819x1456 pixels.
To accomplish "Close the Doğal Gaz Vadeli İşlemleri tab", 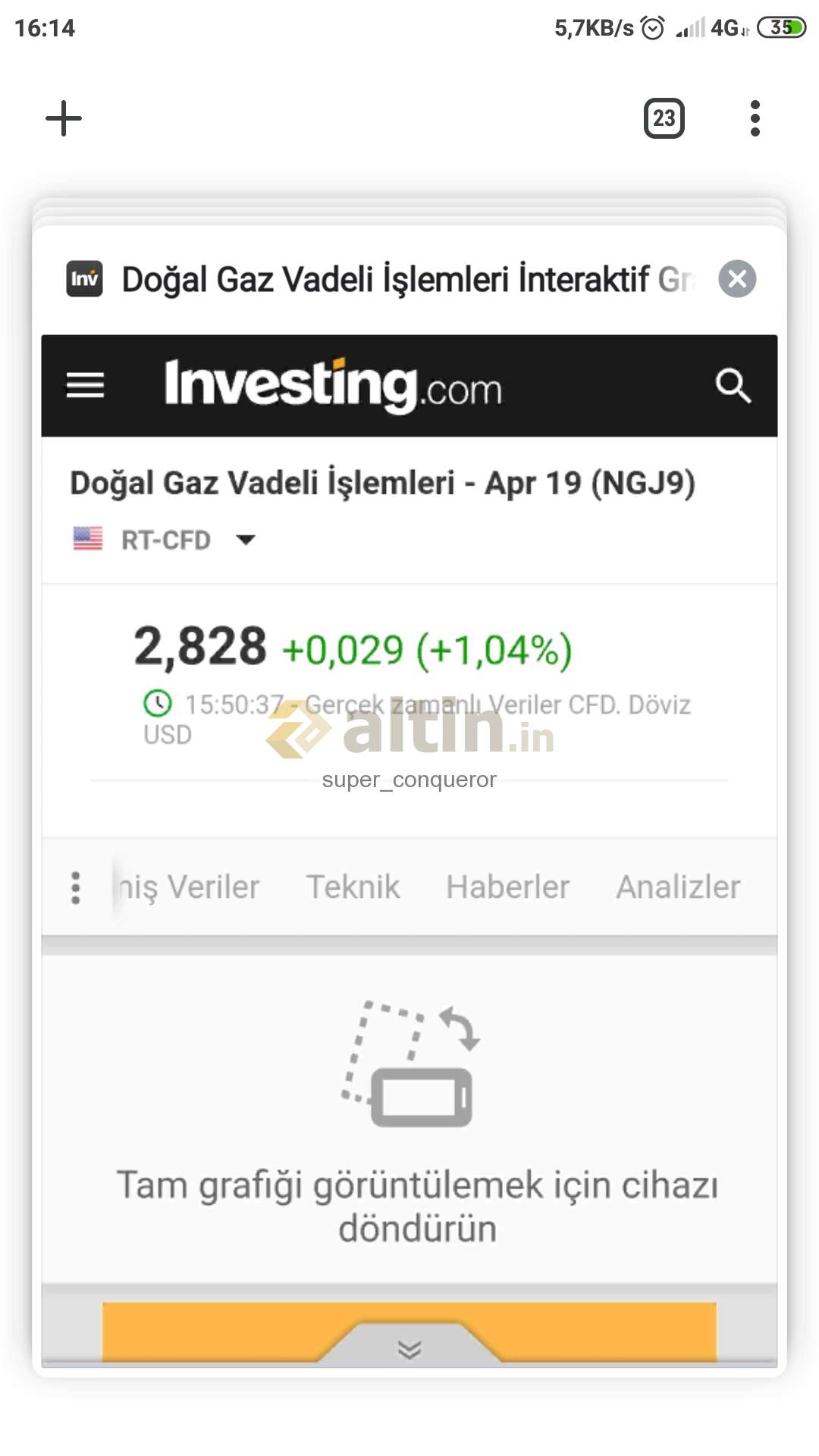I will (737, 278).
